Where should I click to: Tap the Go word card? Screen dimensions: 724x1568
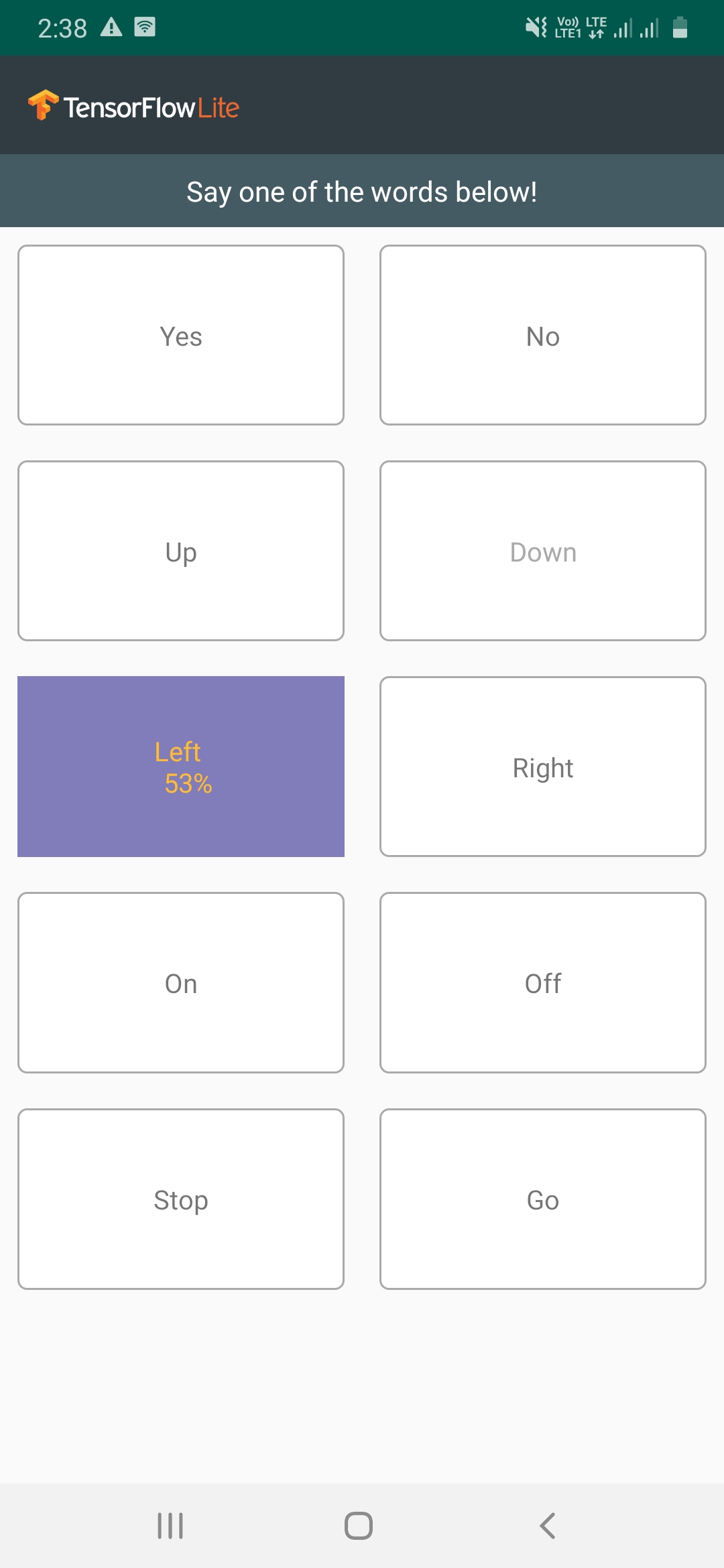point(542,1199)
